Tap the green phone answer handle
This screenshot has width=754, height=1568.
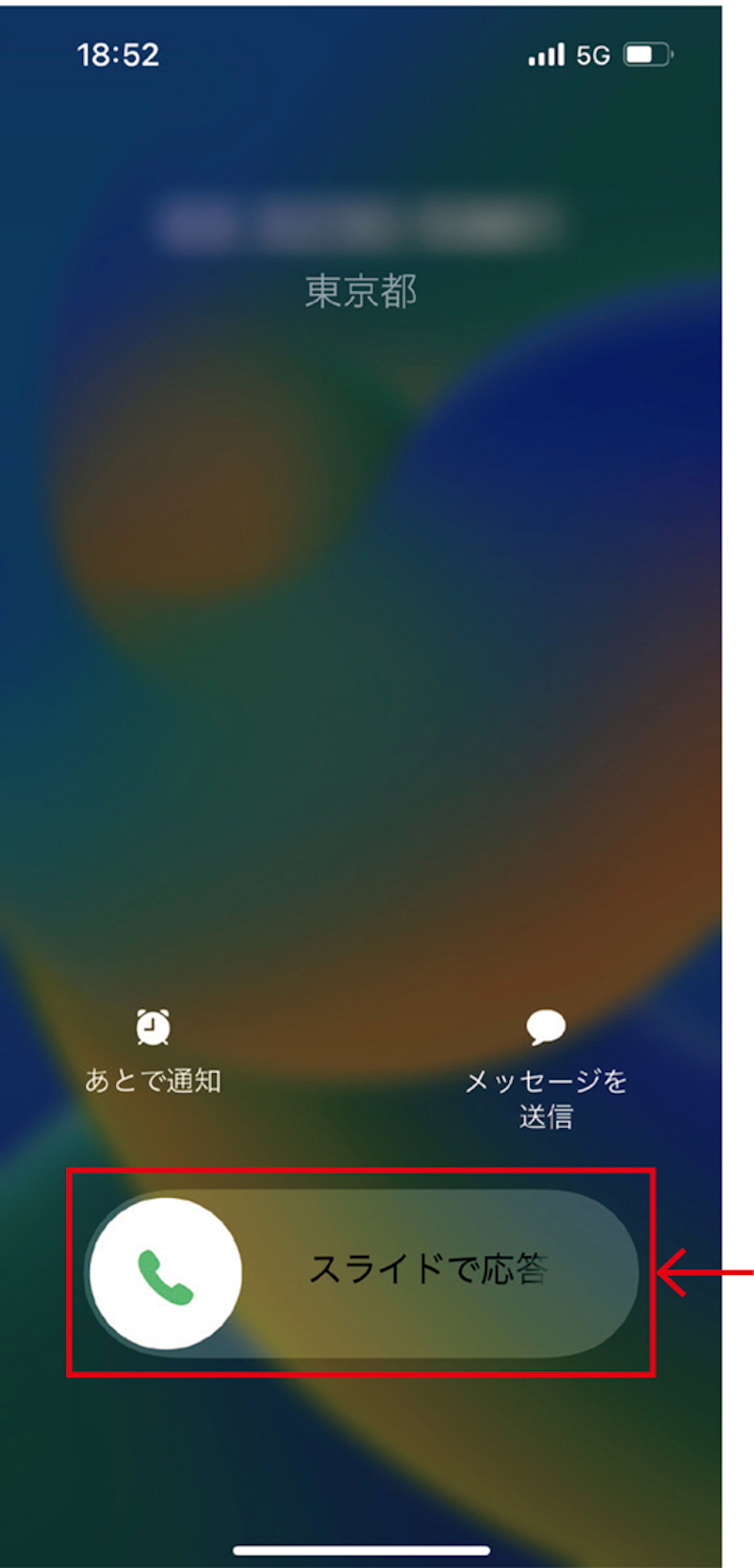click(x=166, y=1274)
